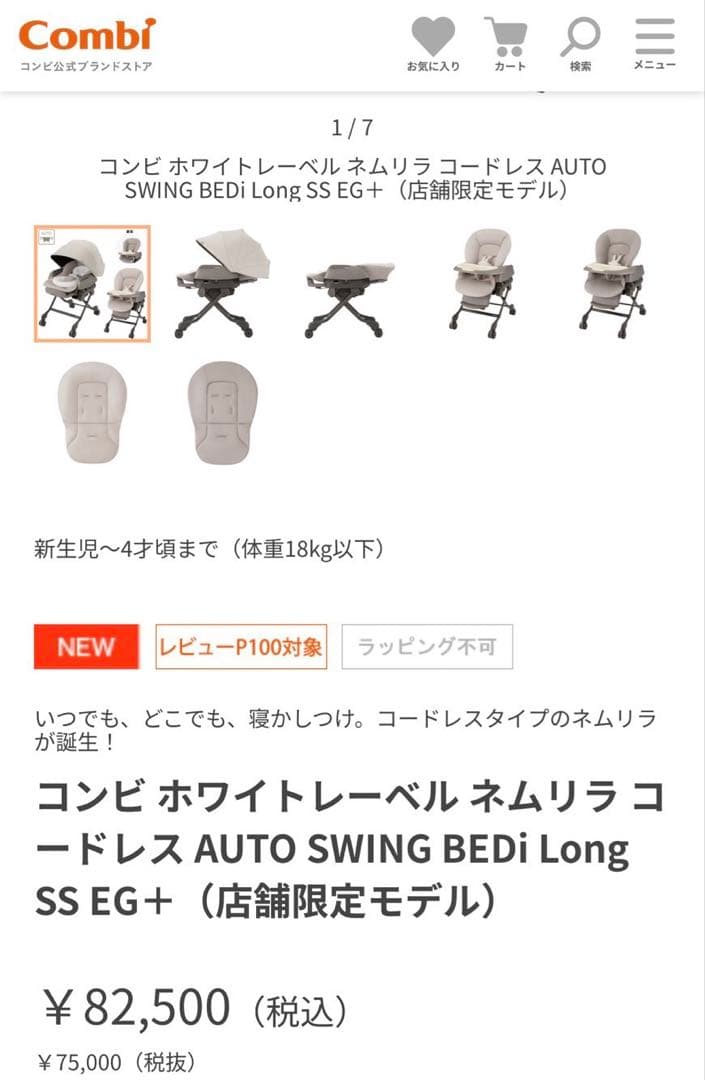Select the fifth thumbnail of upright chair

pyautogui.click(x=612, y=284)
